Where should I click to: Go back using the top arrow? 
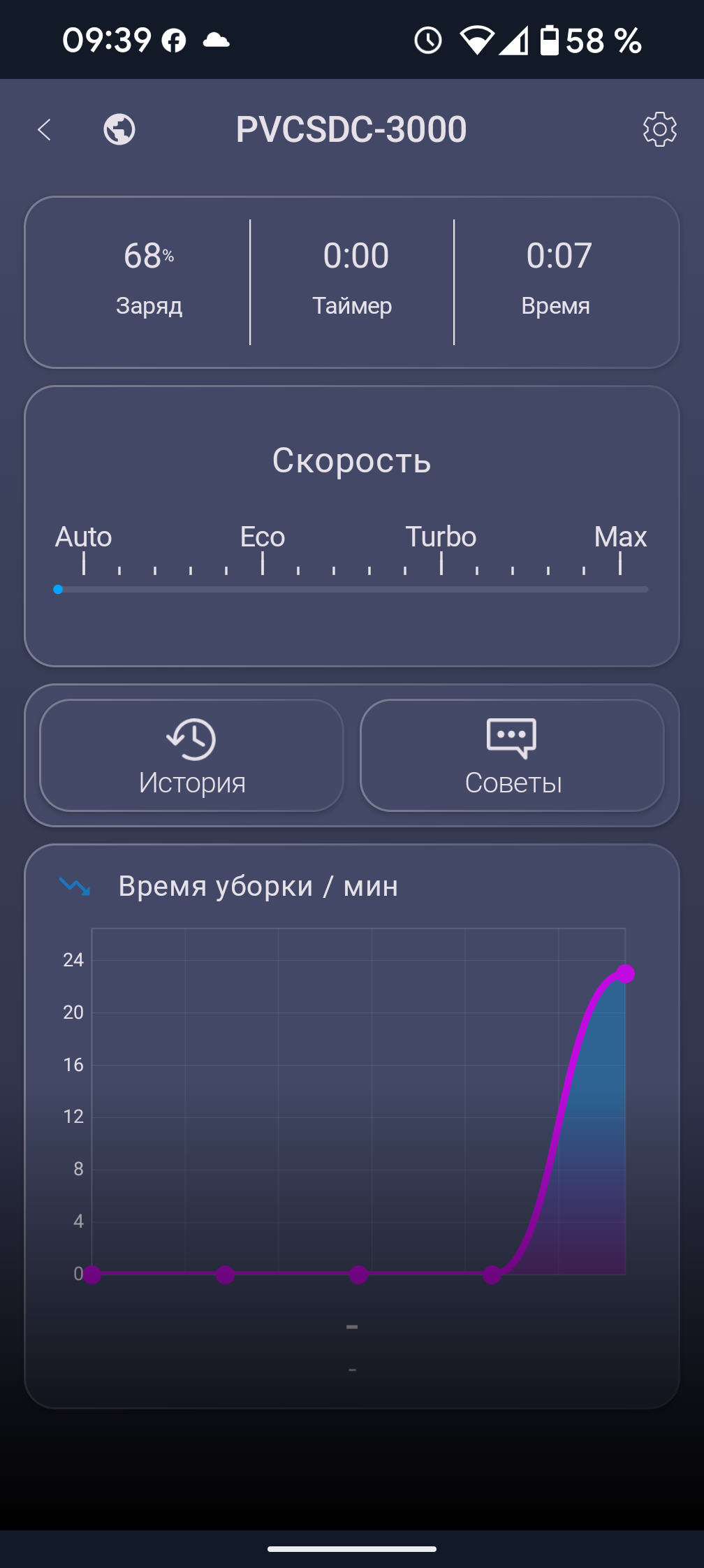45,129
